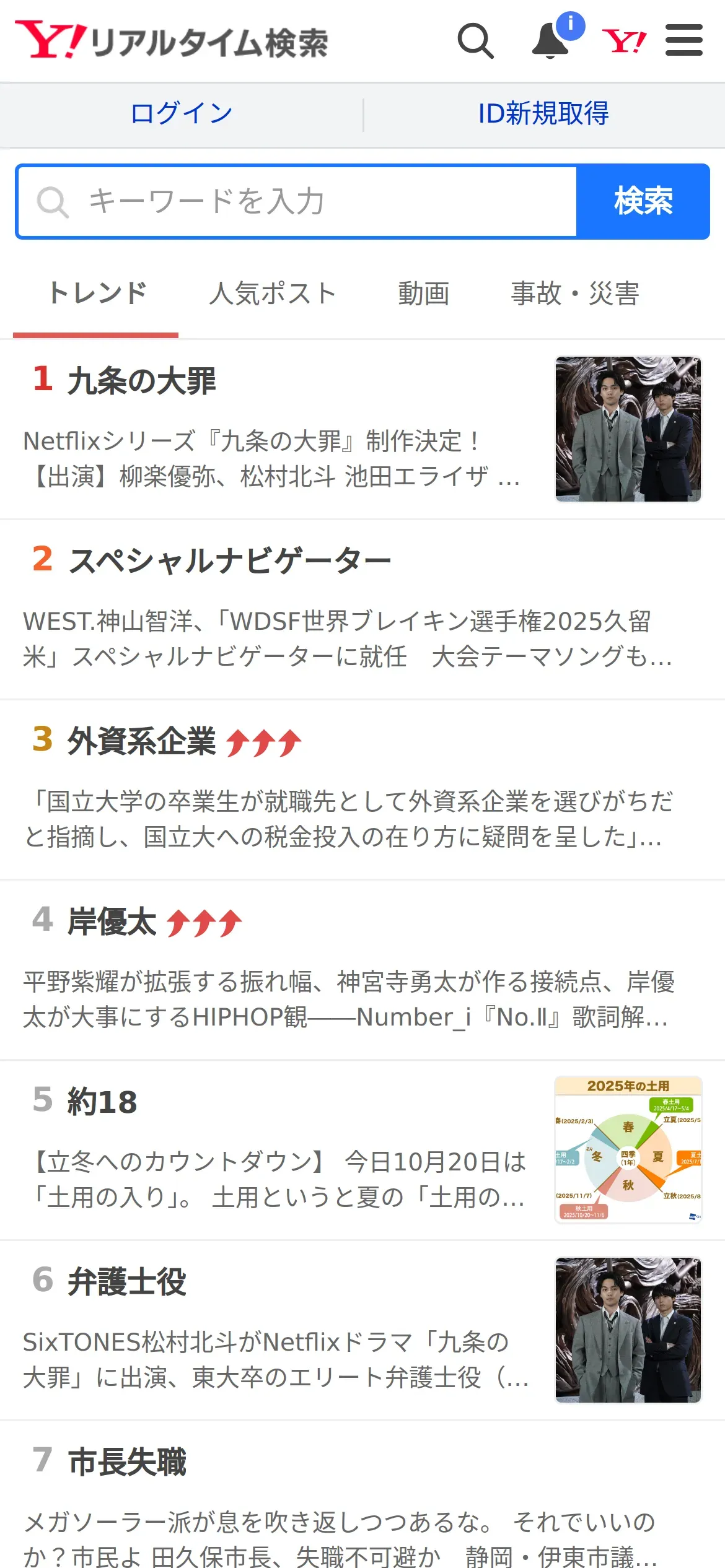View trend #4 岸優太

click(x=113, y=921)
